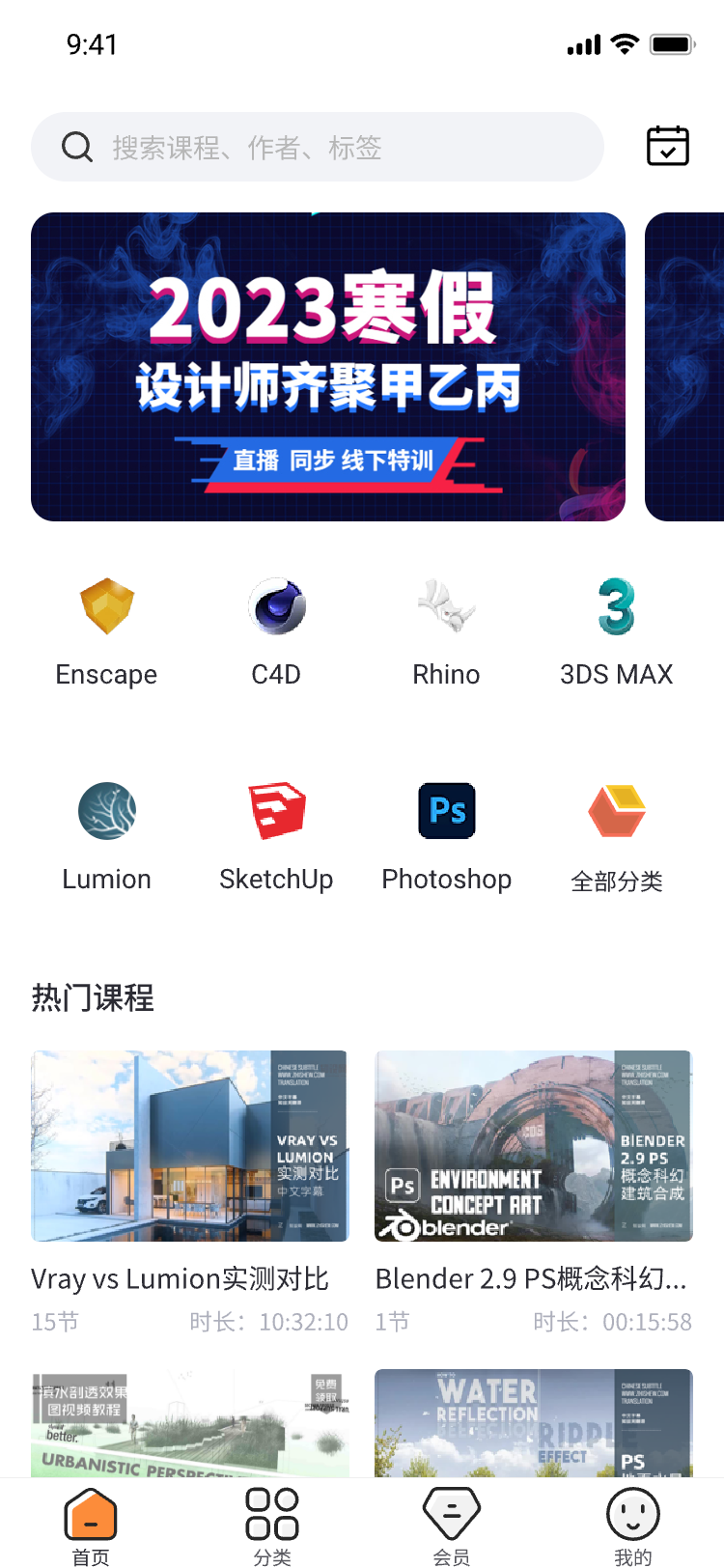Viewport: 724px width, 1568px height.
Task: Open the Water Reflection course card
Action: 533,1423
